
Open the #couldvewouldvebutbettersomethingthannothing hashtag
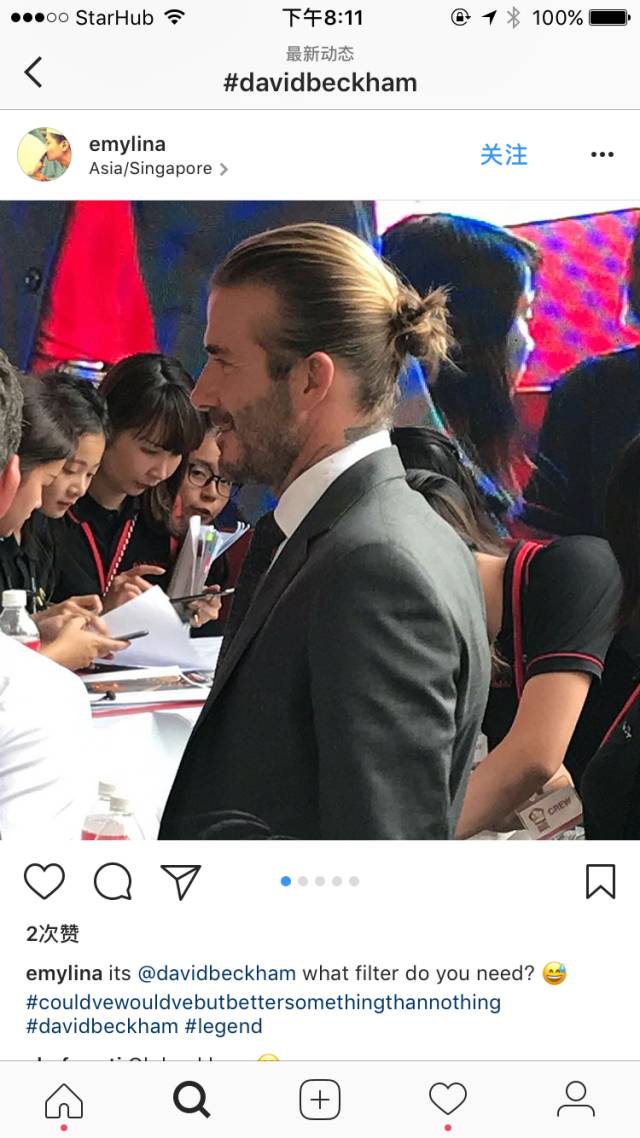pos(263,1001)
